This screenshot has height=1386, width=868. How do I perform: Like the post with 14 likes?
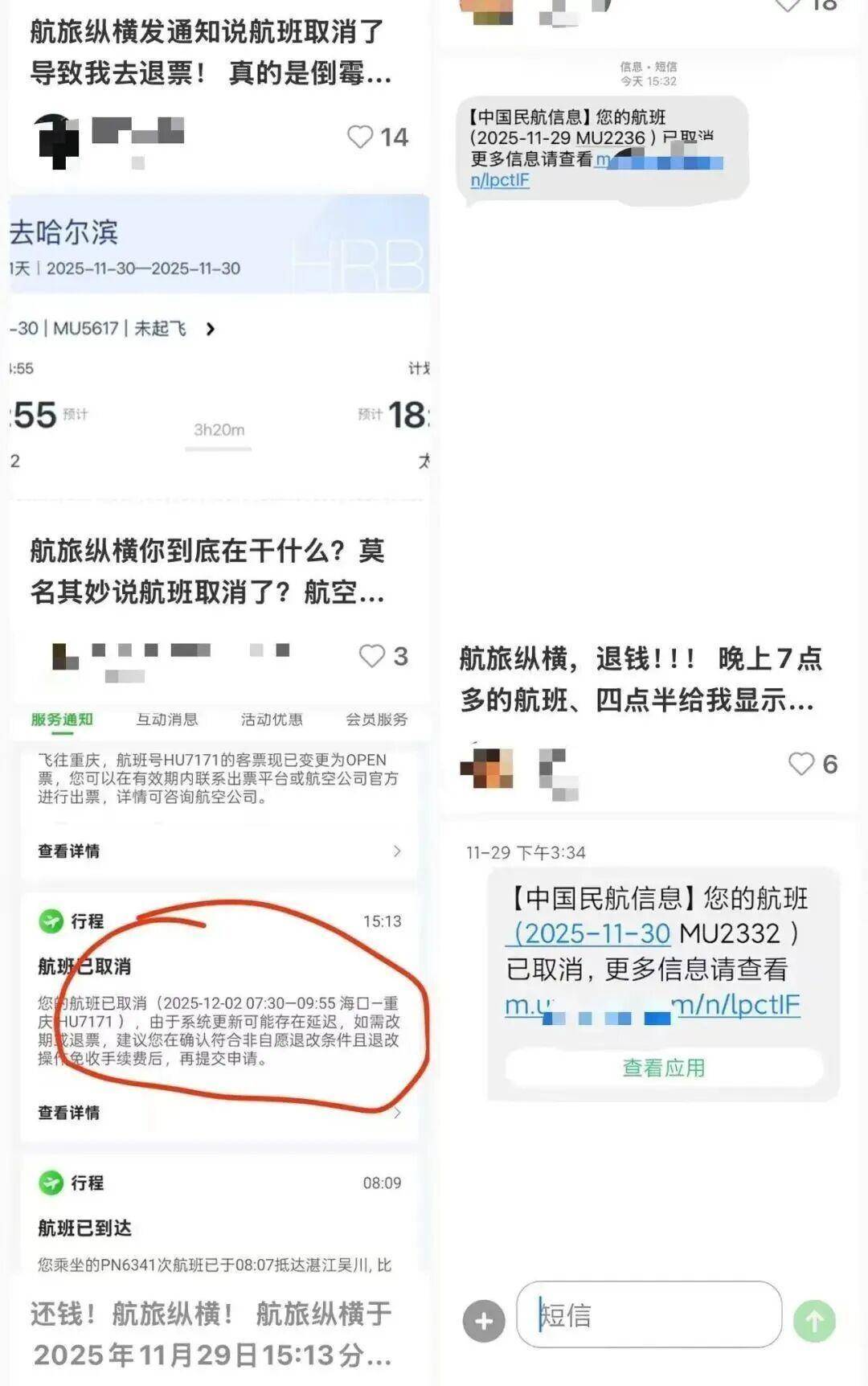360,137
